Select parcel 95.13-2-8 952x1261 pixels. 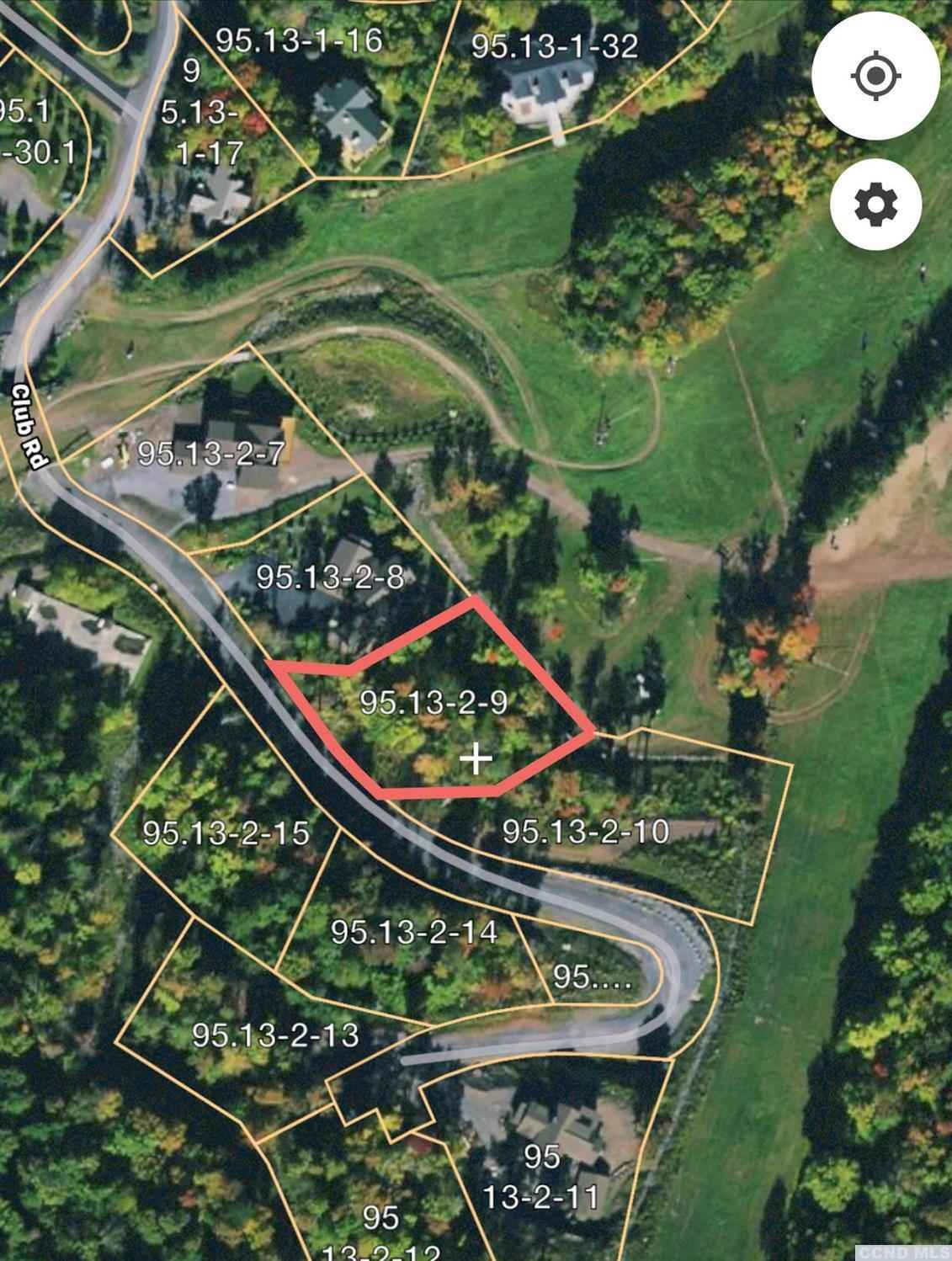(330, 577)
